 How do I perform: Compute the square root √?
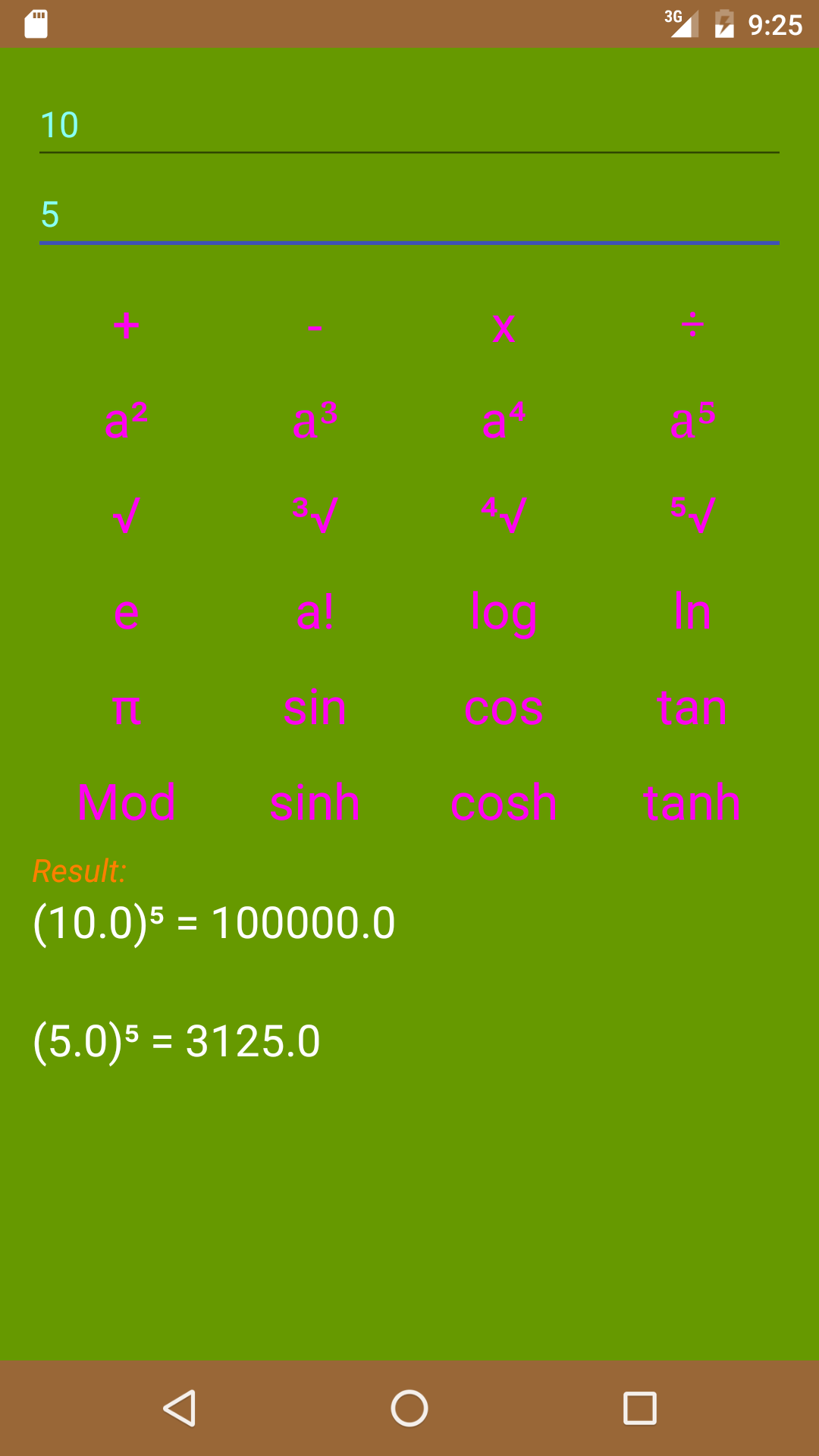click(x=126, y=516)
